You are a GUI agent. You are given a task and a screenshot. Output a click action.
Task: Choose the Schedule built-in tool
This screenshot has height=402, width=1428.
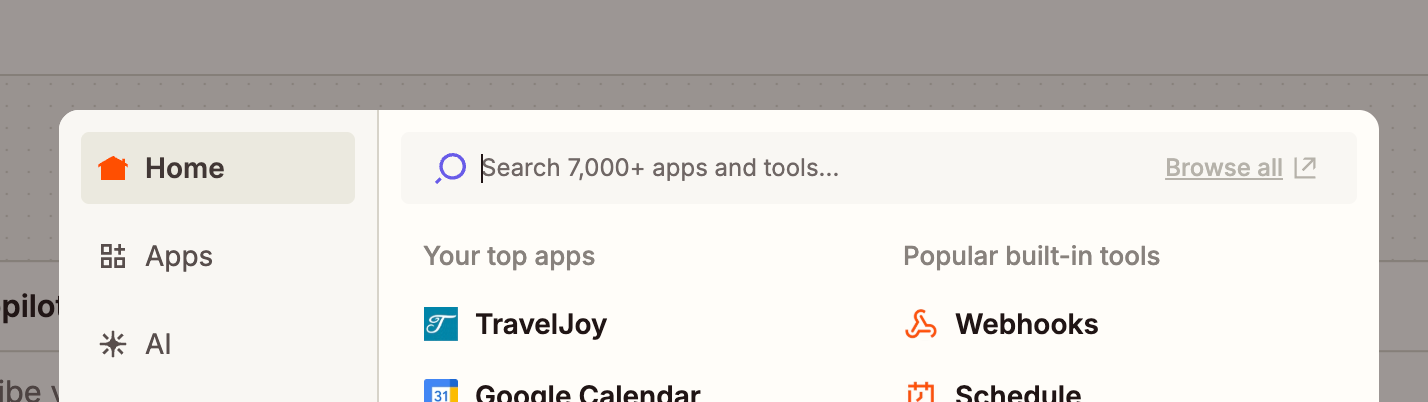[x=1017, y=393]
